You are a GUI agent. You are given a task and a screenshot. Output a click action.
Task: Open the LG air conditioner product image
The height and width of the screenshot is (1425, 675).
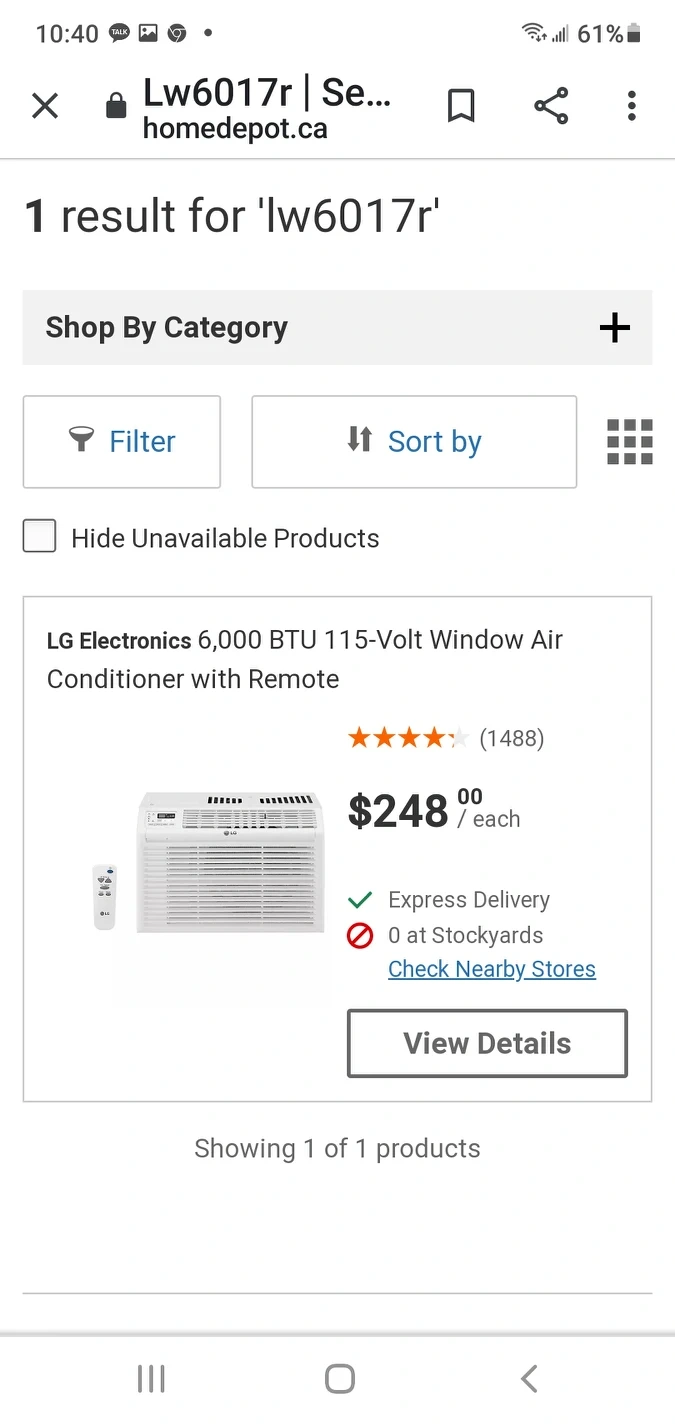point(208,861)
